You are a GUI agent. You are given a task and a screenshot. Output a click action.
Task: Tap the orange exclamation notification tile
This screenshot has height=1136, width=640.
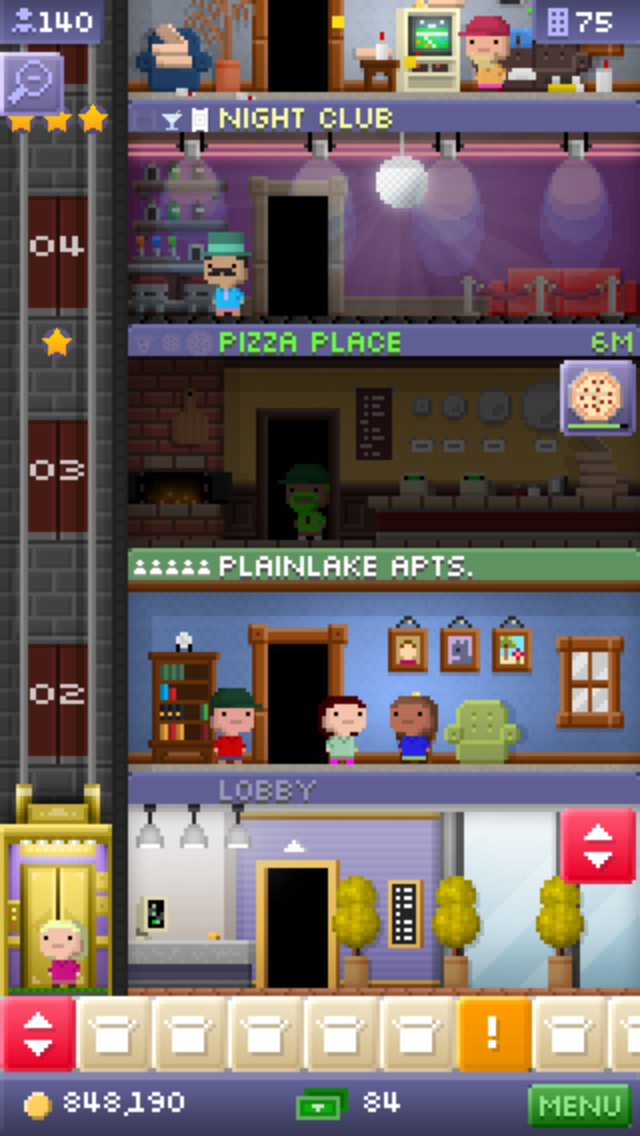[x=492, y=1033]
